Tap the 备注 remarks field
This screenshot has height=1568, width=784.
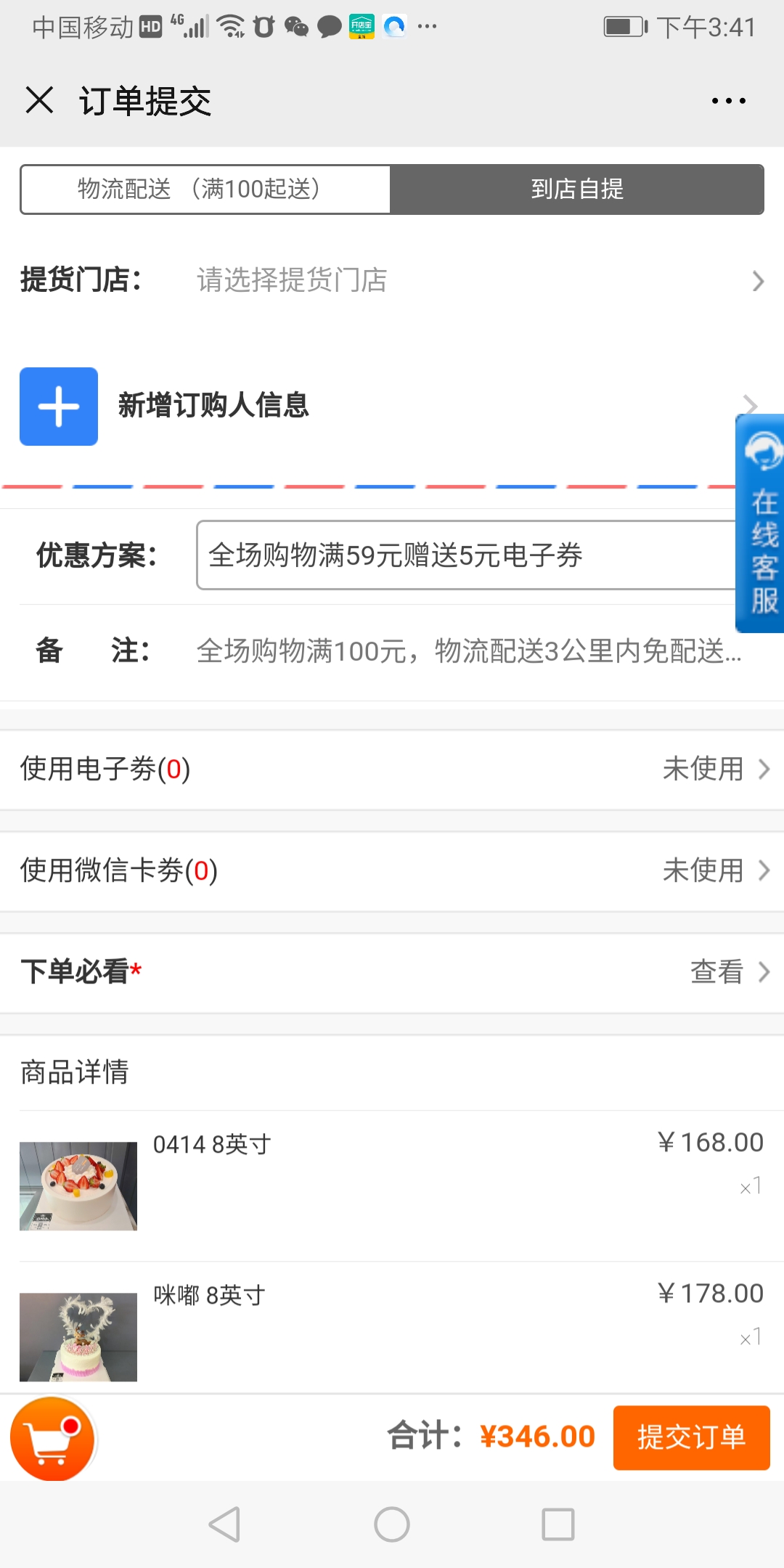click(469, 651)
